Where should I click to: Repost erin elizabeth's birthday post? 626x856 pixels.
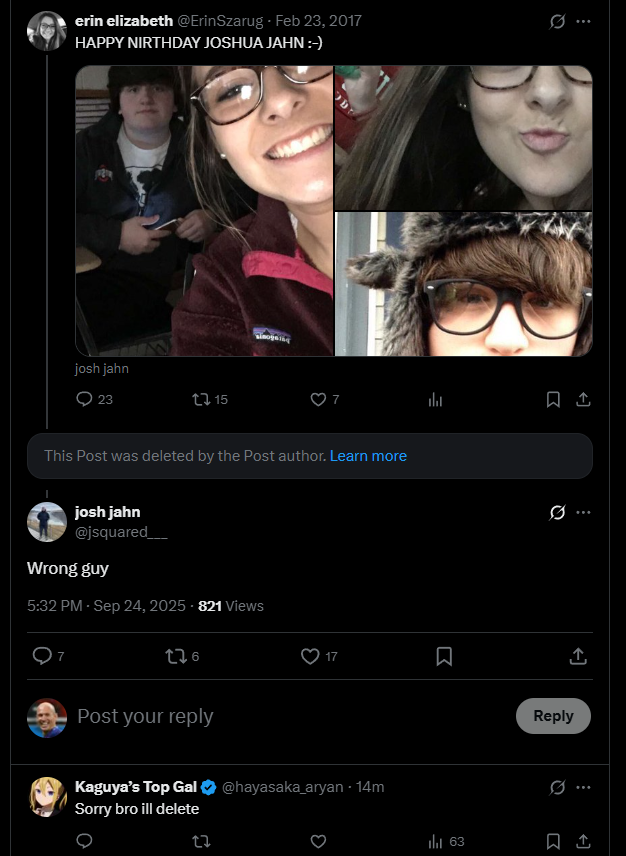pyautogui.click(x=210, y=400)
